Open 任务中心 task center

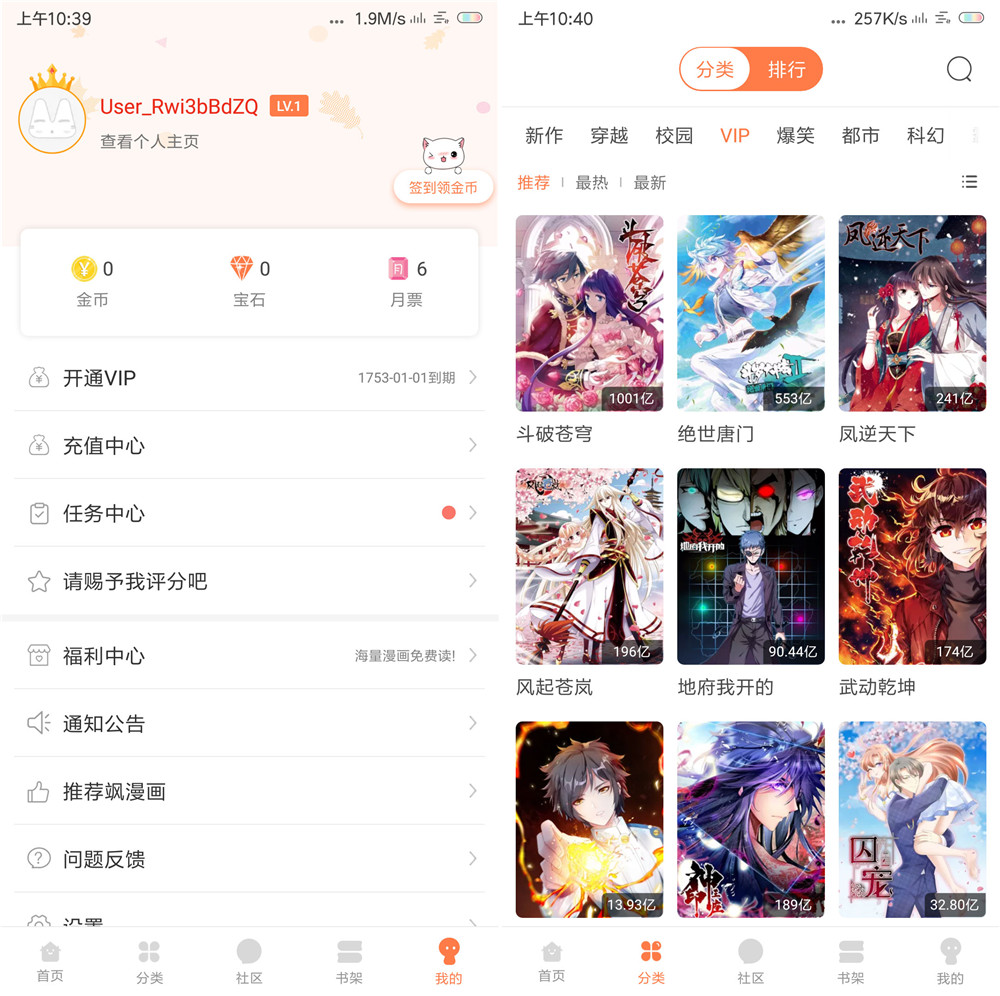(x=250, y=513)
